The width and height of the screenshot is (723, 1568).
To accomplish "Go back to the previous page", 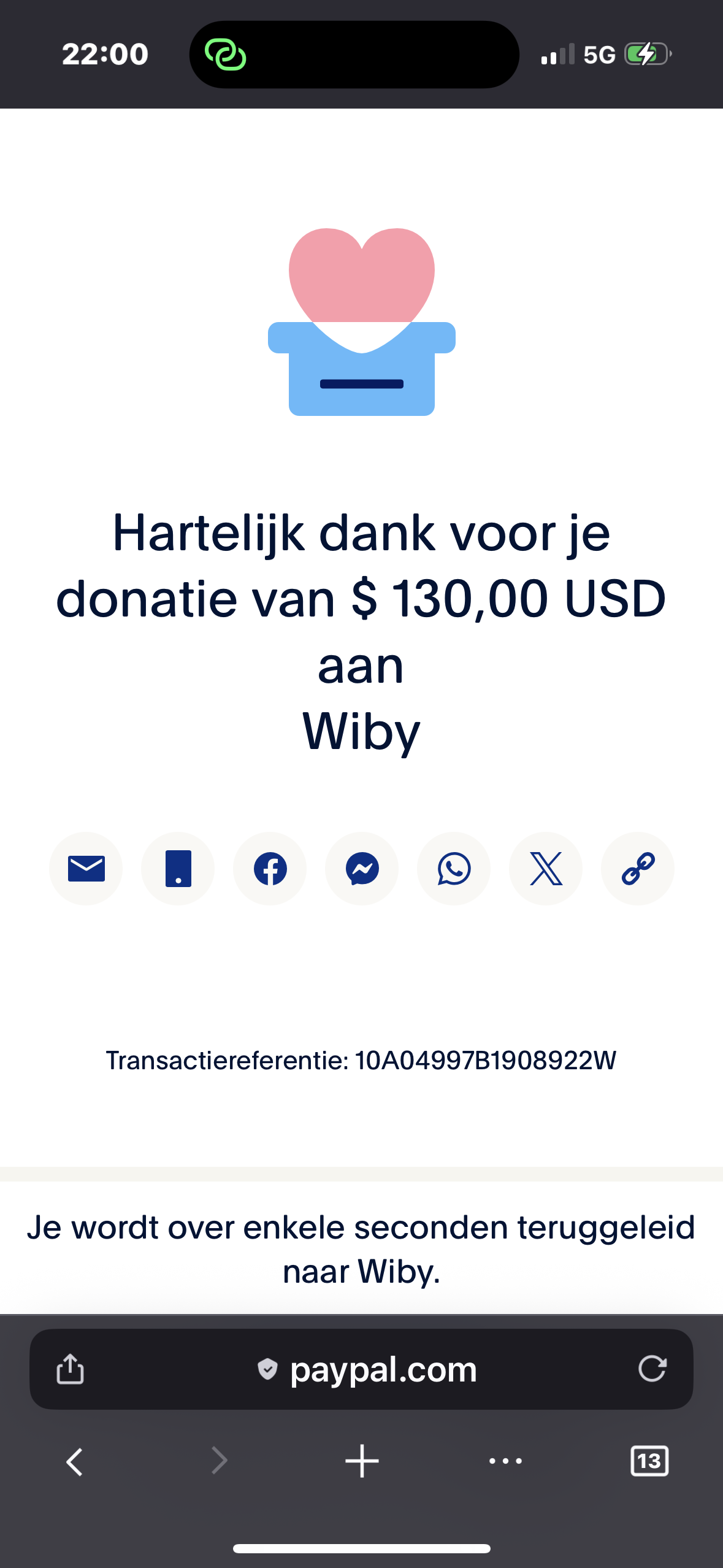I will (x=74, y=1461).
